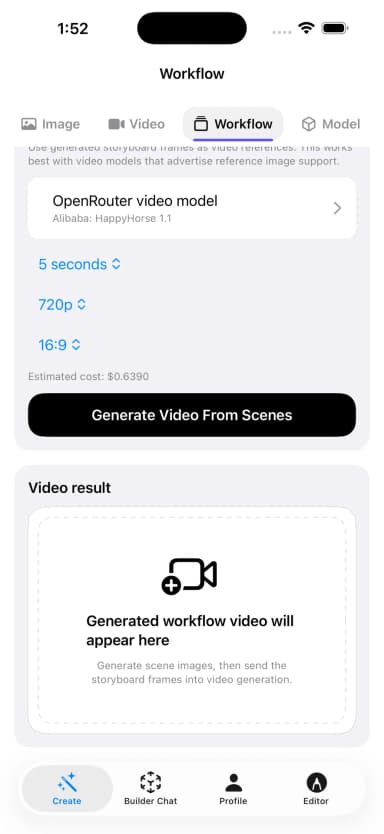Switch to the Editor tab
Screen dimensions: 384x834
[316, 789]
